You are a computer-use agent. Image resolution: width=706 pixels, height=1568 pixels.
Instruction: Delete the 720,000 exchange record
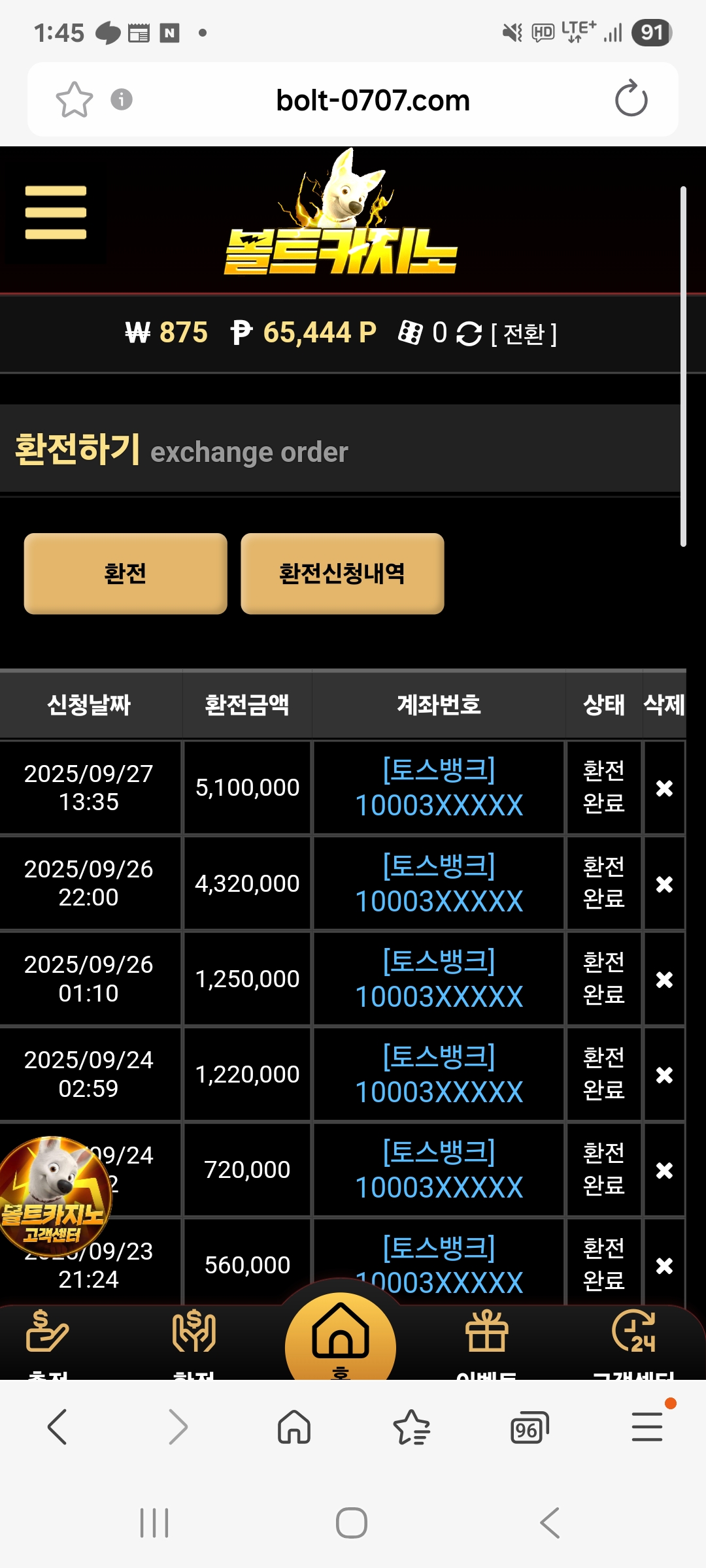click(x=664, y=1170)
